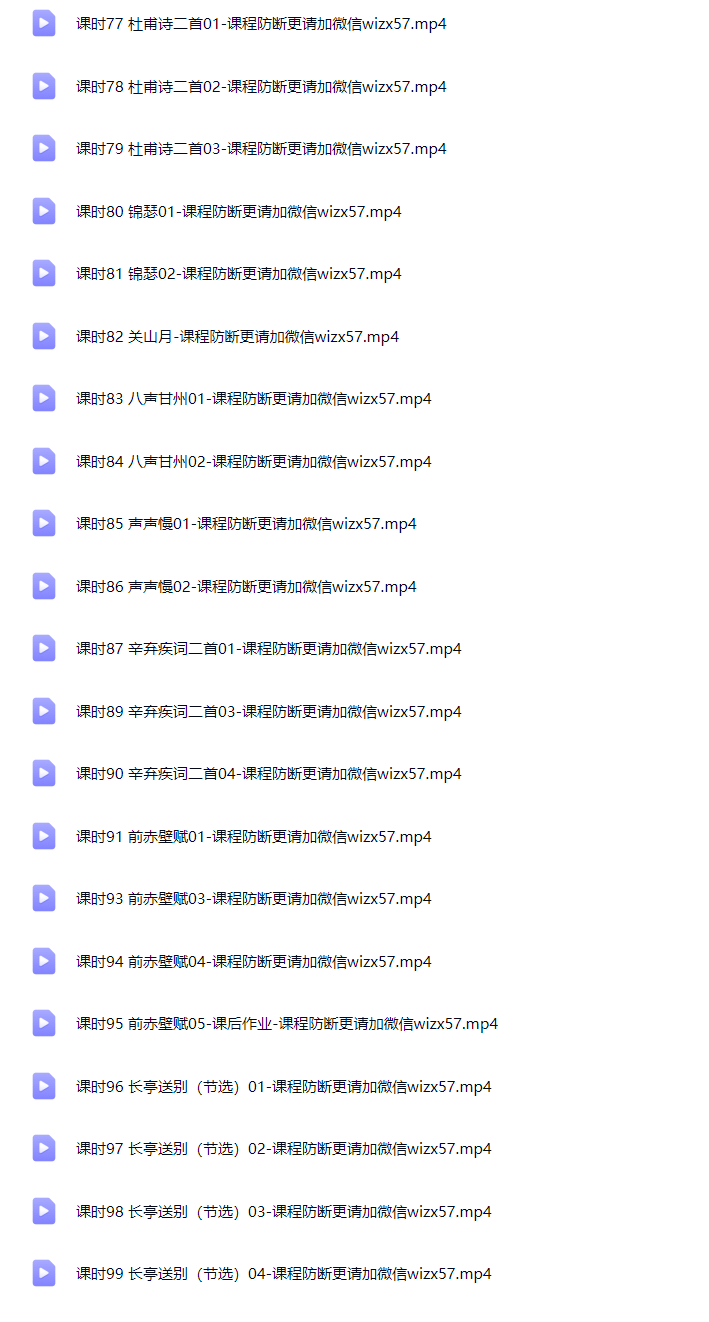709x1322 pixels.
Task: Play 课时93 前赤壁赋03
Action: [254, 899]
